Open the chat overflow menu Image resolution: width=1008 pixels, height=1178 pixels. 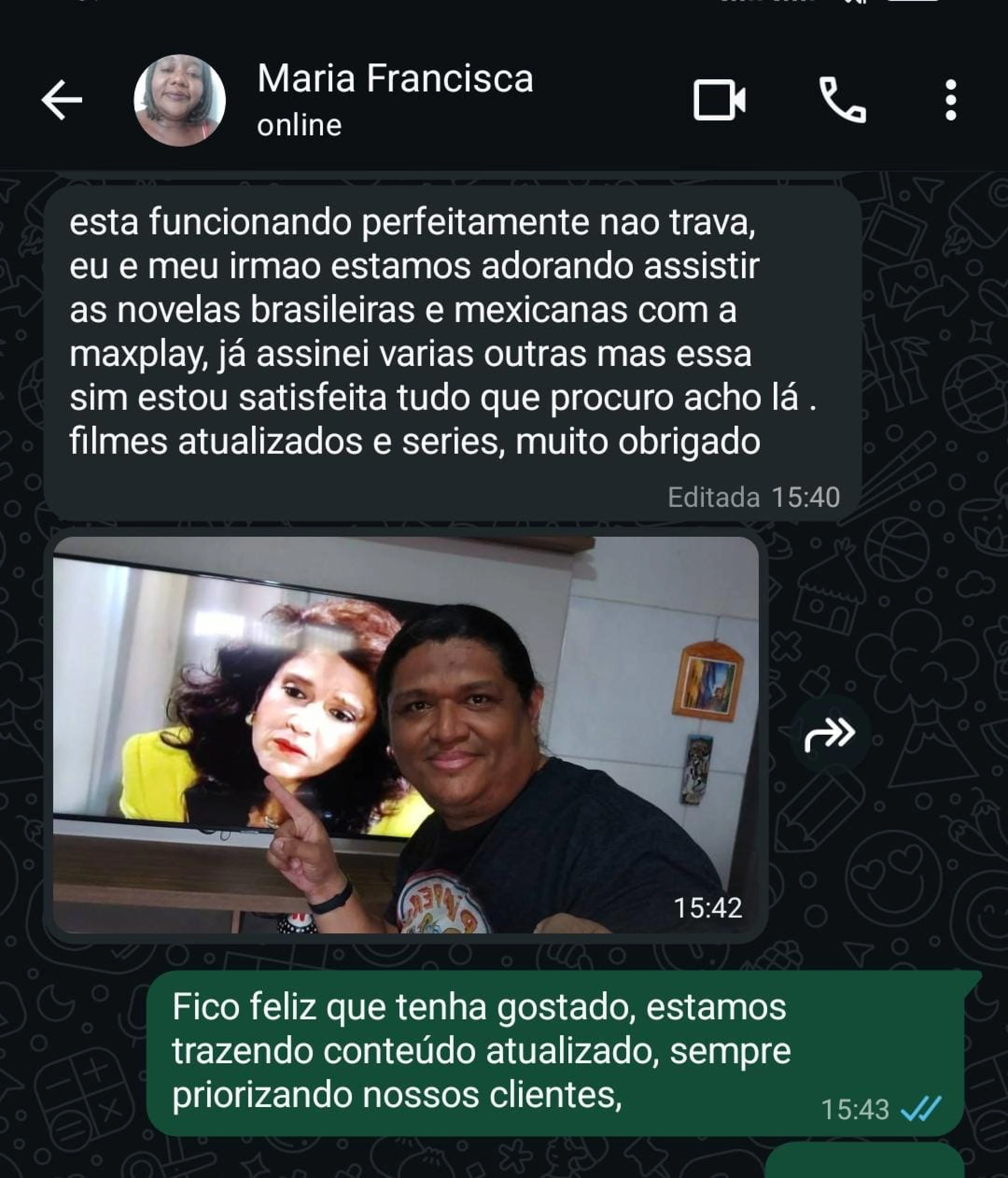pos(951,101)
